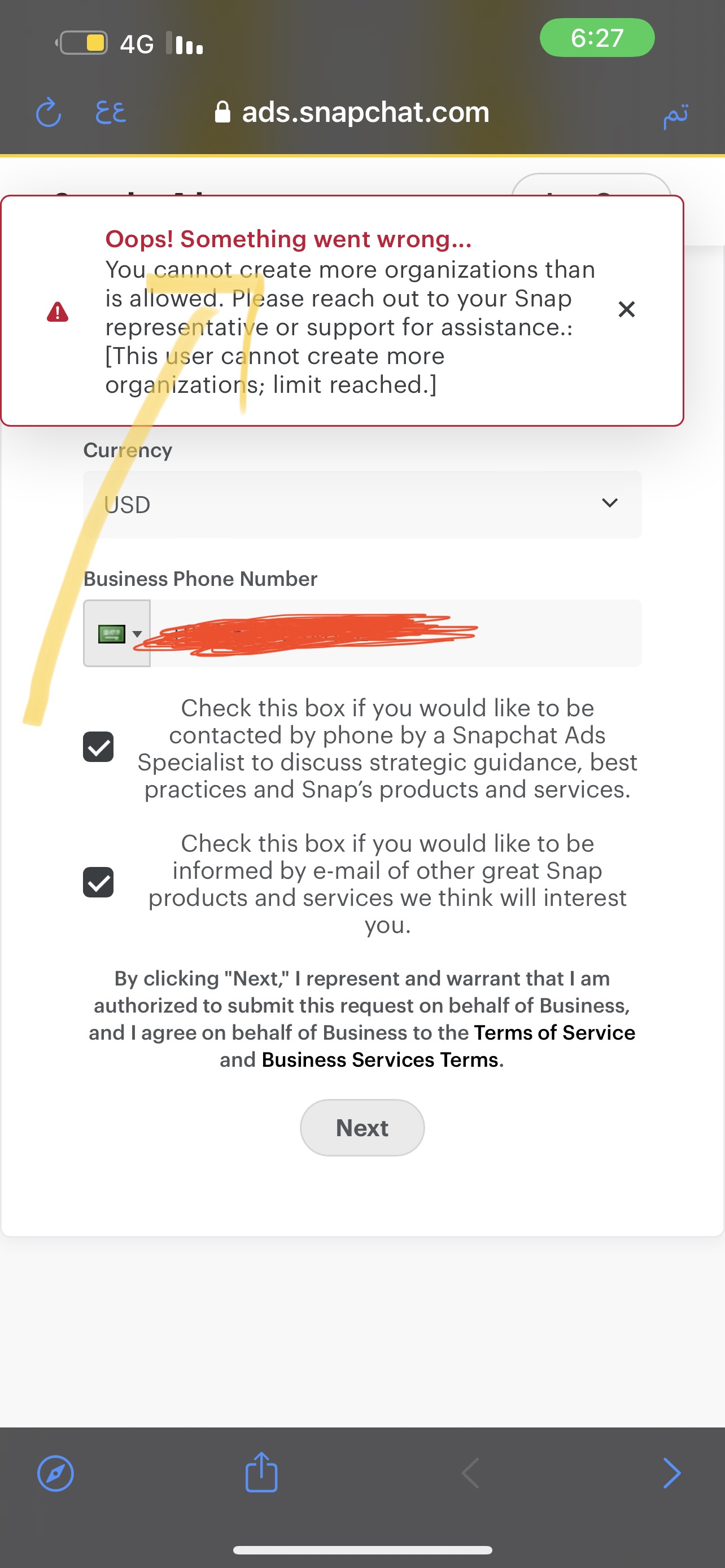
Task: Open the Terms of Service link
Action: pos(554,1032)
